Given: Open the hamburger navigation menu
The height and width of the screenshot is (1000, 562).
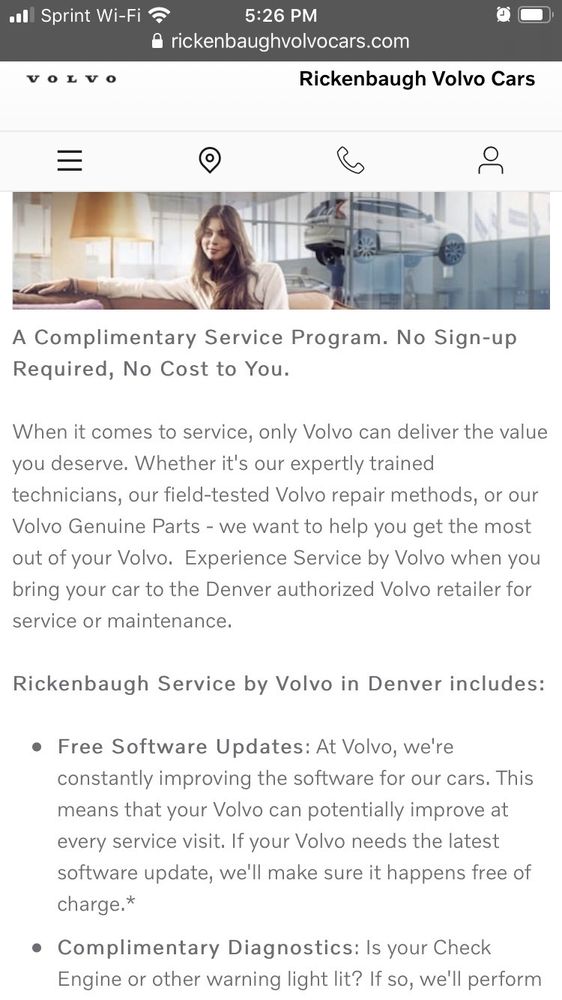Looking at the screenshot, I should (x=70, y=160).
